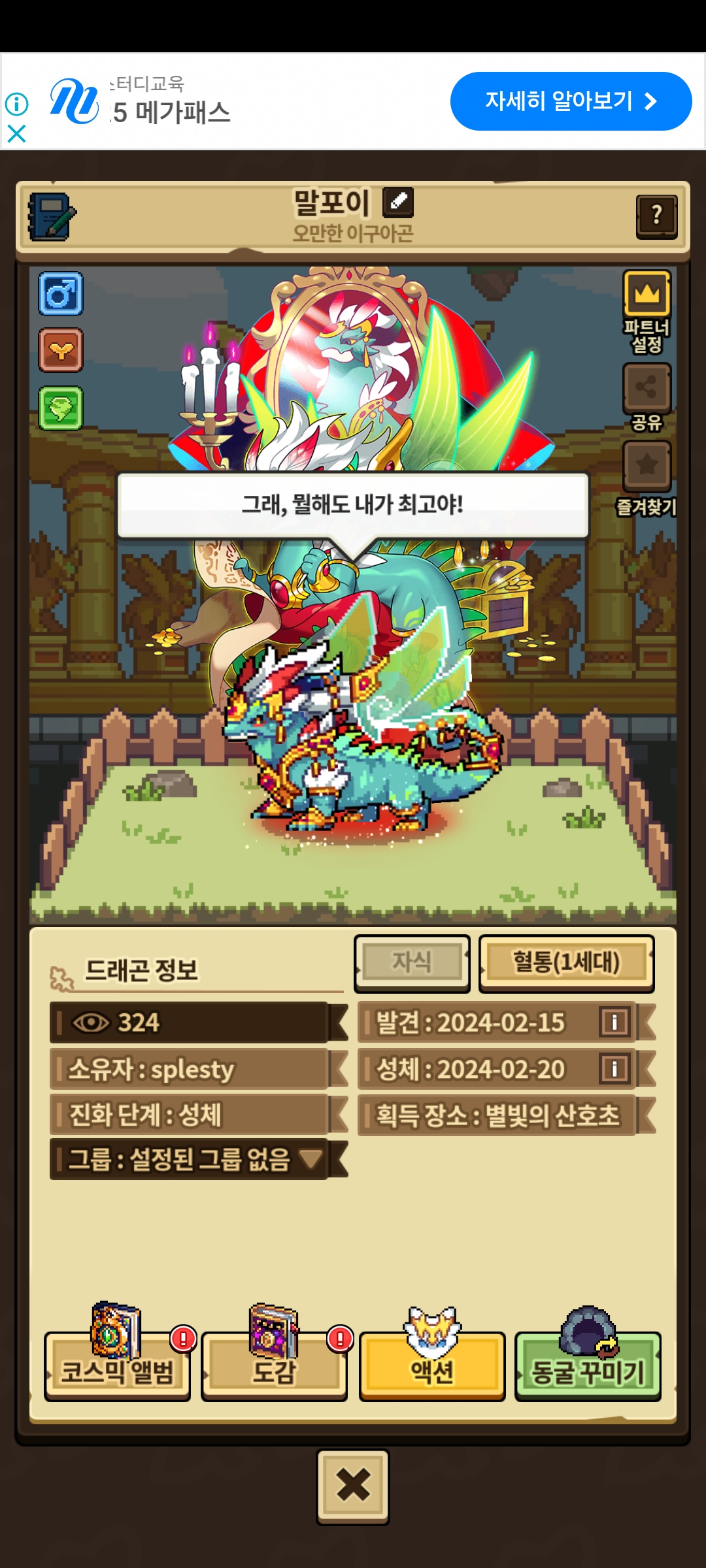Tap the green gem icon
Viewport: 706px width, 1568px height.
pyautogui.click(x=61, y=408)
